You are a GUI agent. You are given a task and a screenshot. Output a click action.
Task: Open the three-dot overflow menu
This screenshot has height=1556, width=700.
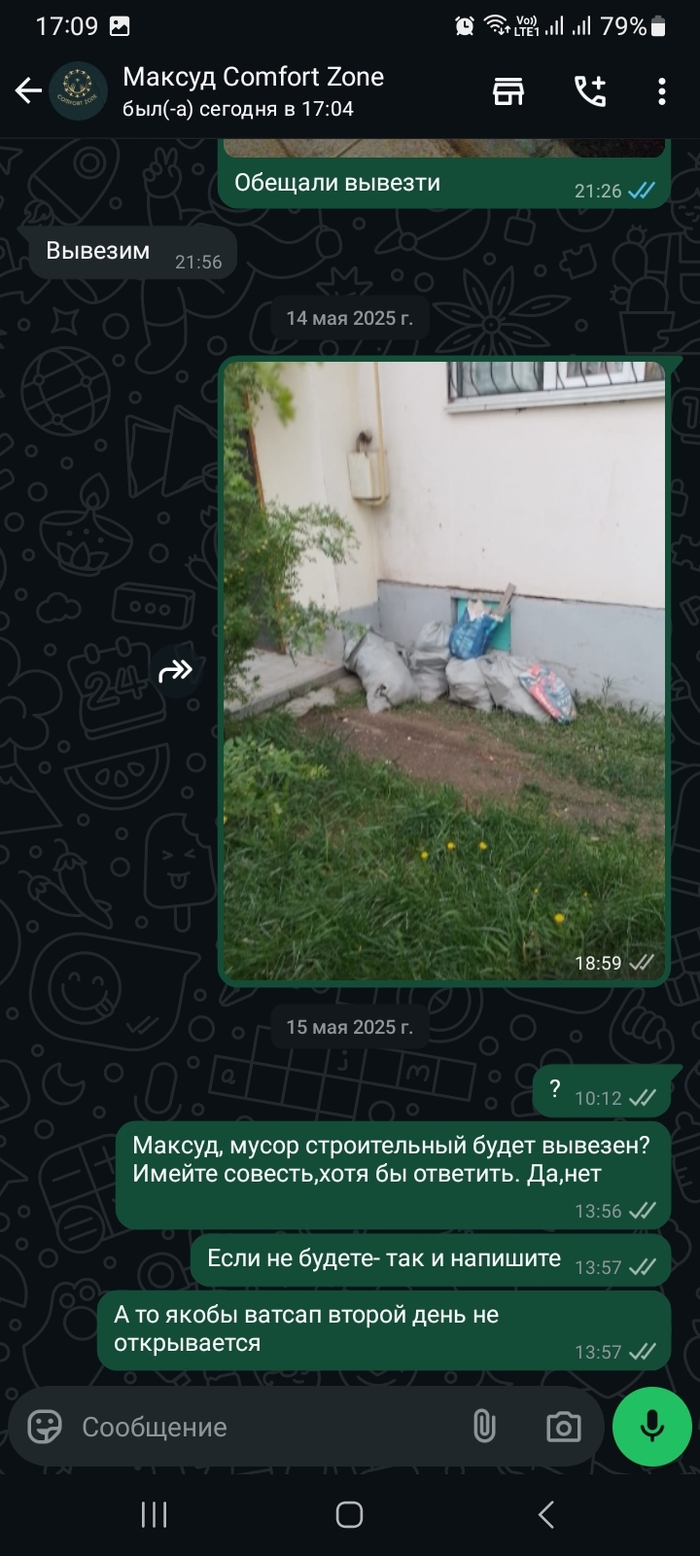tap(661, 91)
